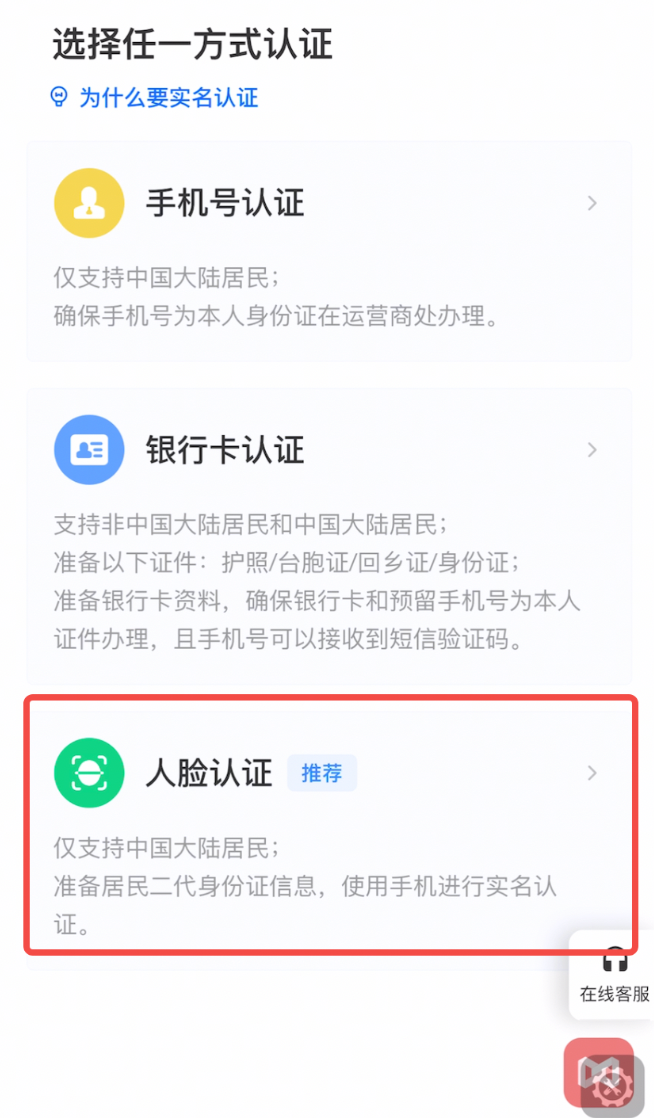Select 银行卡认证 verification option
The height and width of the screenshot is (1118, 654).
tap(328, 535)
